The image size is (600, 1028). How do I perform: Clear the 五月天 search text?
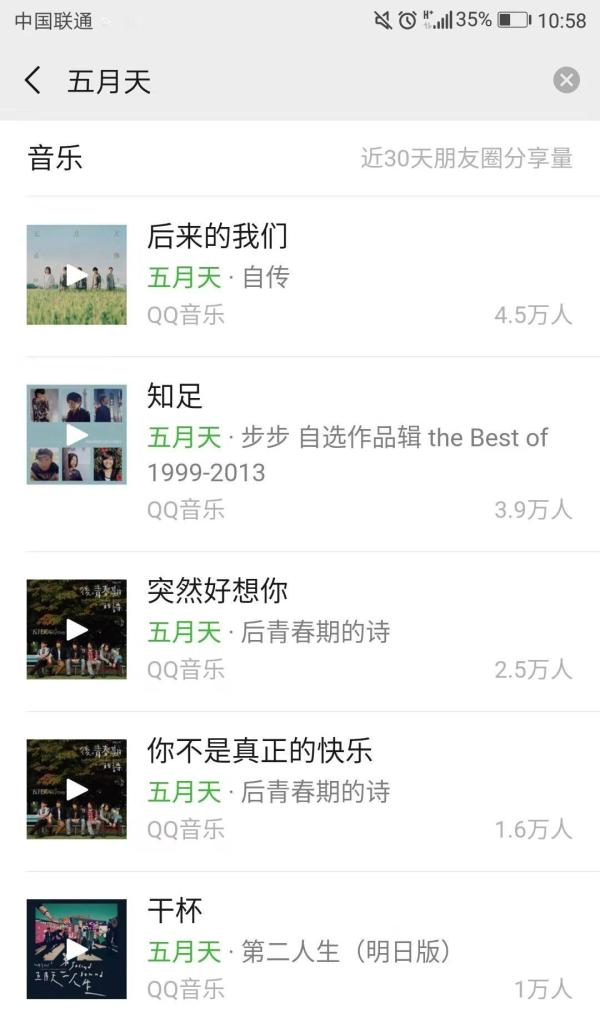[x=566, y=80]
